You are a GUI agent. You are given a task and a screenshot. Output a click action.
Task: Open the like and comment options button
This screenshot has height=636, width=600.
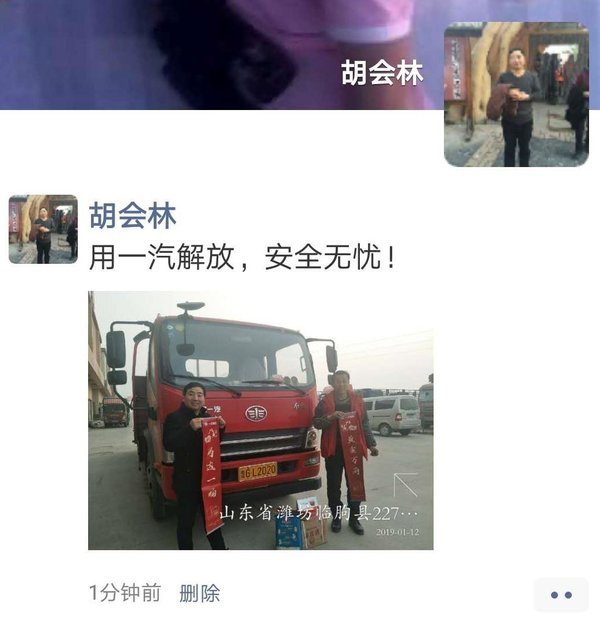(x=561, y=594)
